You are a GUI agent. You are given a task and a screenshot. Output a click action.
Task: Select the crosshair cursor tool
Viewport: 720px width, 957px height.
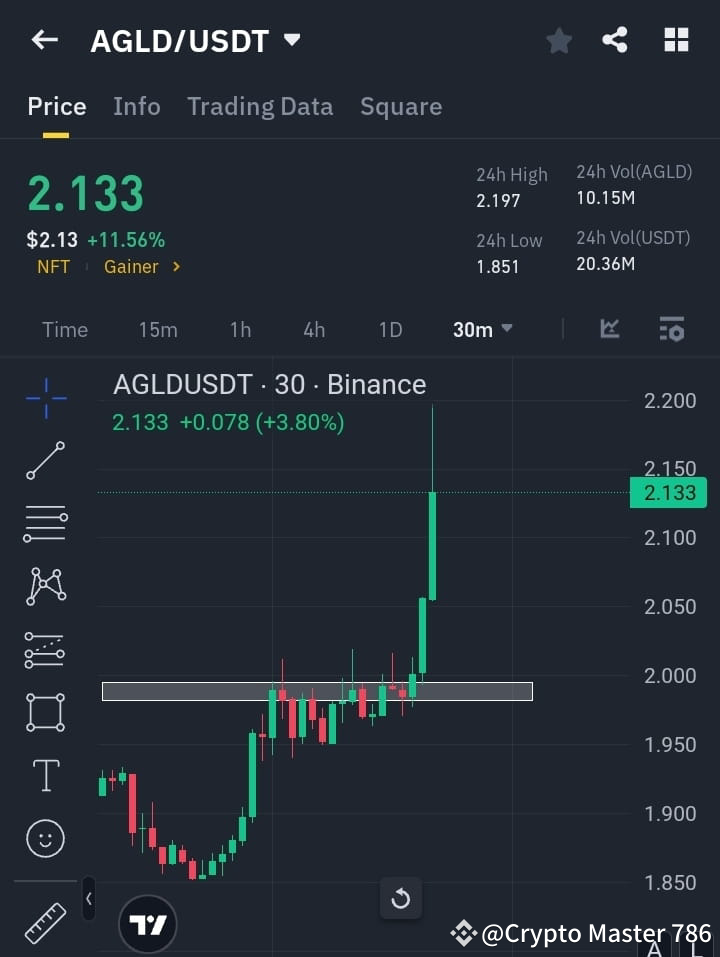44,399
